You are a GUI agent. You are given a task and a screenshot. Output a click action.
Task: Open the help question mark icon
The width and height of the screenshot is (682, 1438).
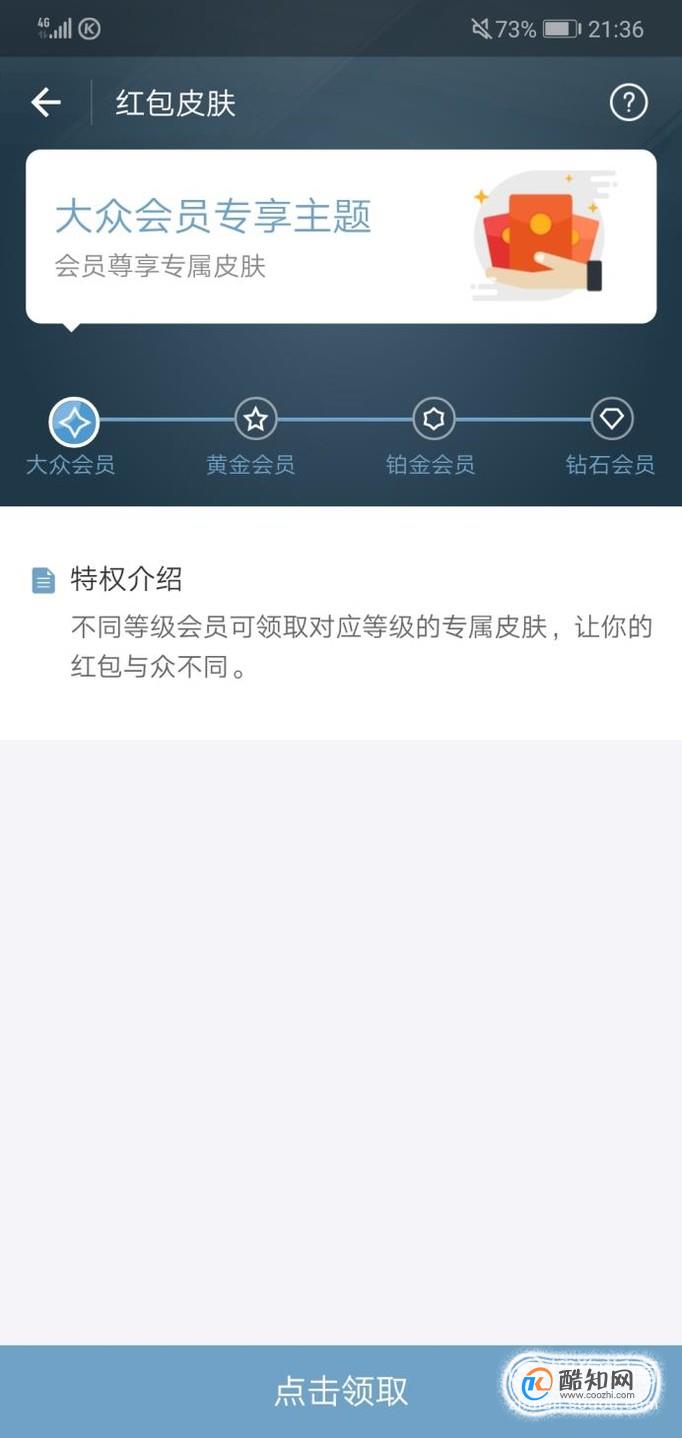[x=628, y=102]
